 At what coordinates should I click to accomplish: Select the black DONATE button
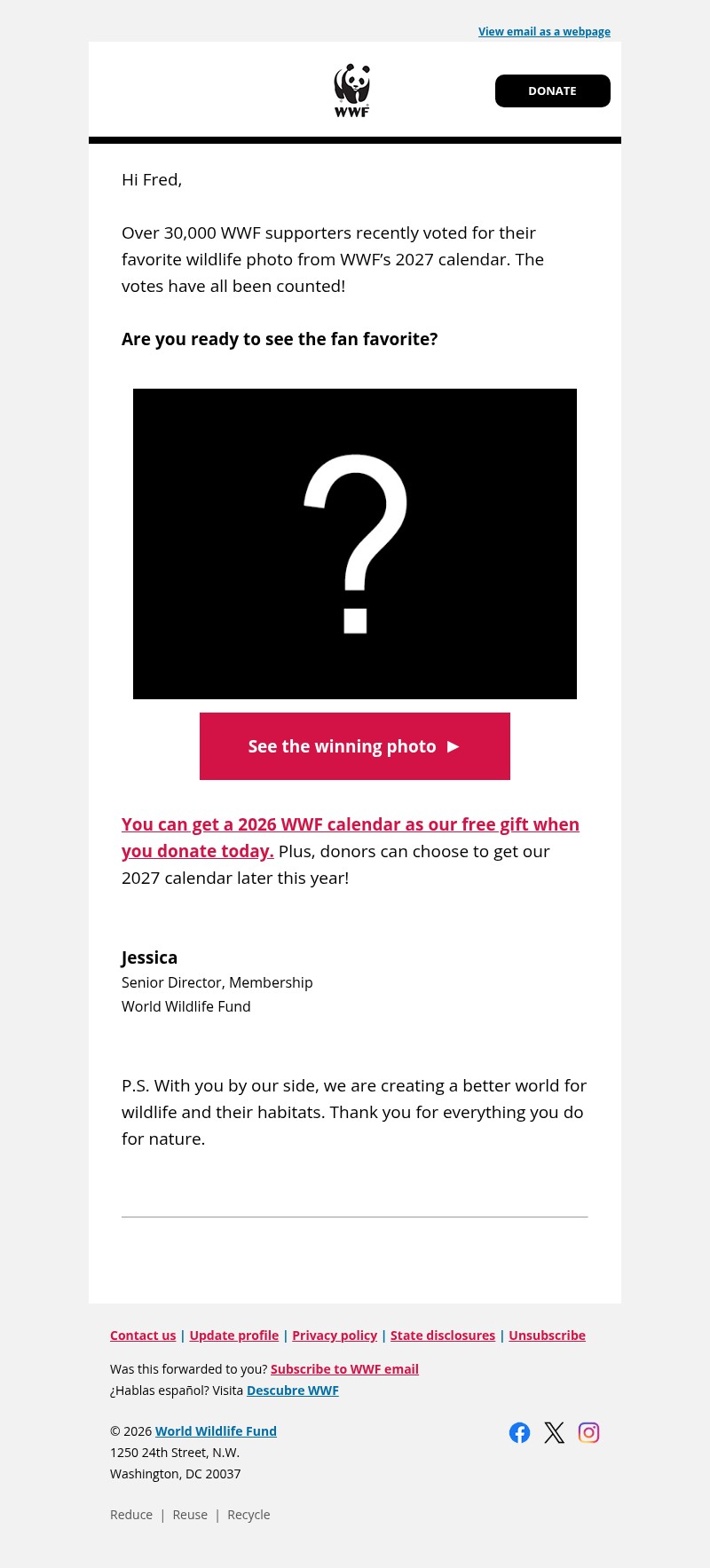click(552, 91)
